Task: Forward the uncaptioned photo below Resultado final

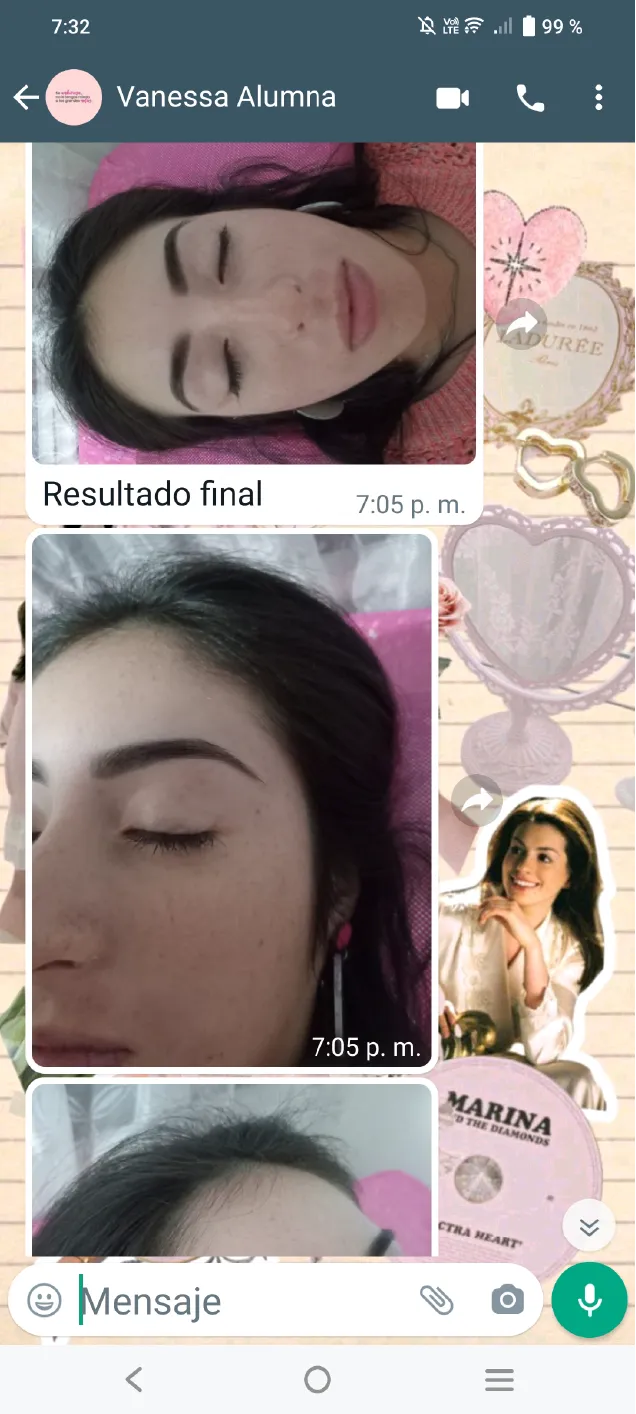Action: [477, 800]
